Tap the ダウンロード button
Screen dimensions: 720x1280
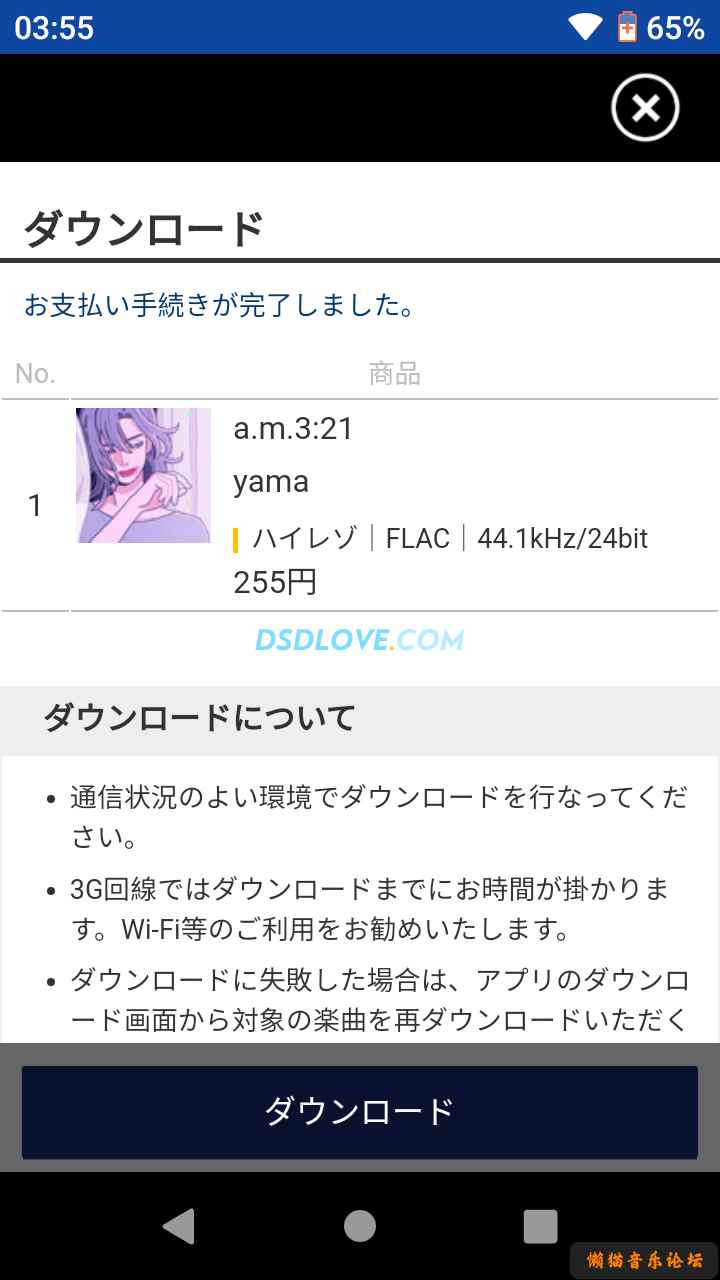click(360, 1112)
